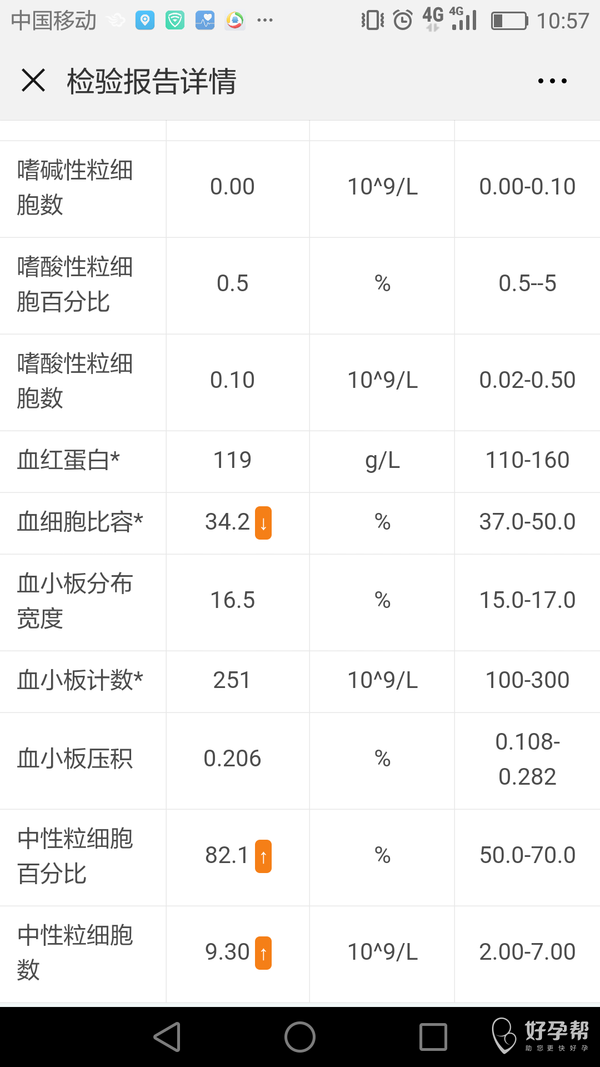The width and height of the screenshot is (600, 1067).
Task: Open the three-dot overflow menu
Action: click(552, 81)
